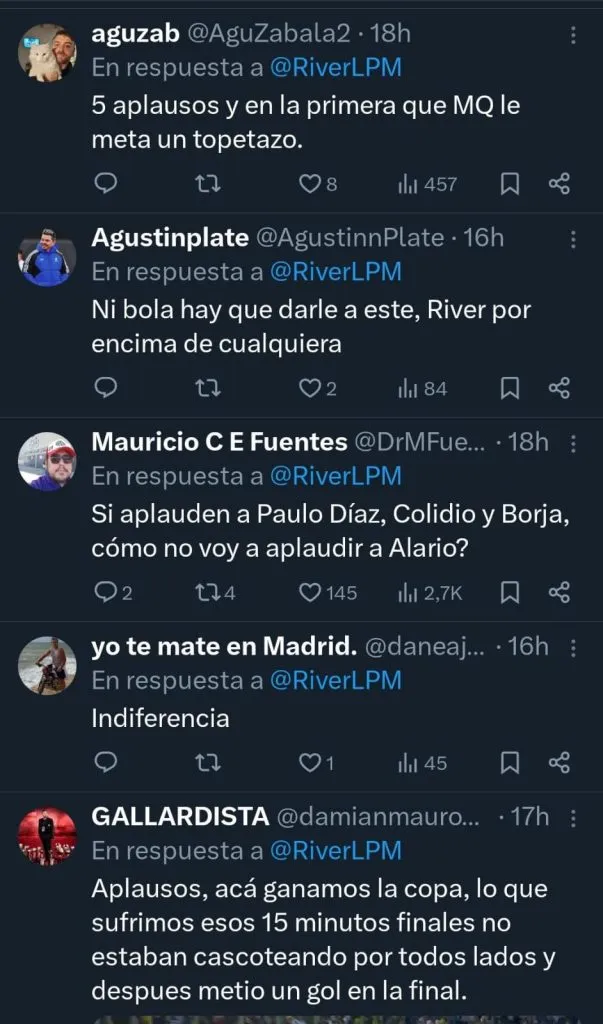Viewport: 603px width, 1024px height.
Task: Bookmark Mauricio C E Fuentes' tweet
Action: (509, 592)
